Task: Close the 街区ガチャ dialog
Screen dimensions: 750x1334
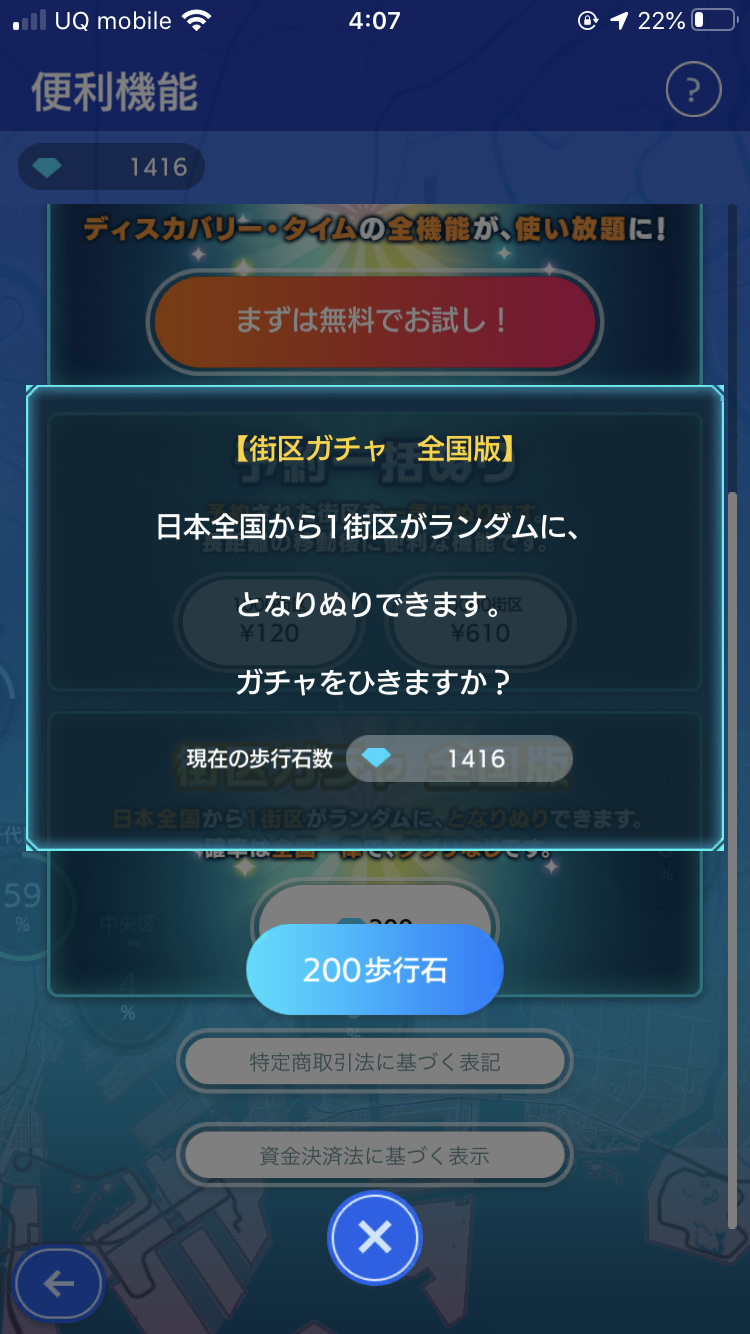Action: pos(375,1237)
